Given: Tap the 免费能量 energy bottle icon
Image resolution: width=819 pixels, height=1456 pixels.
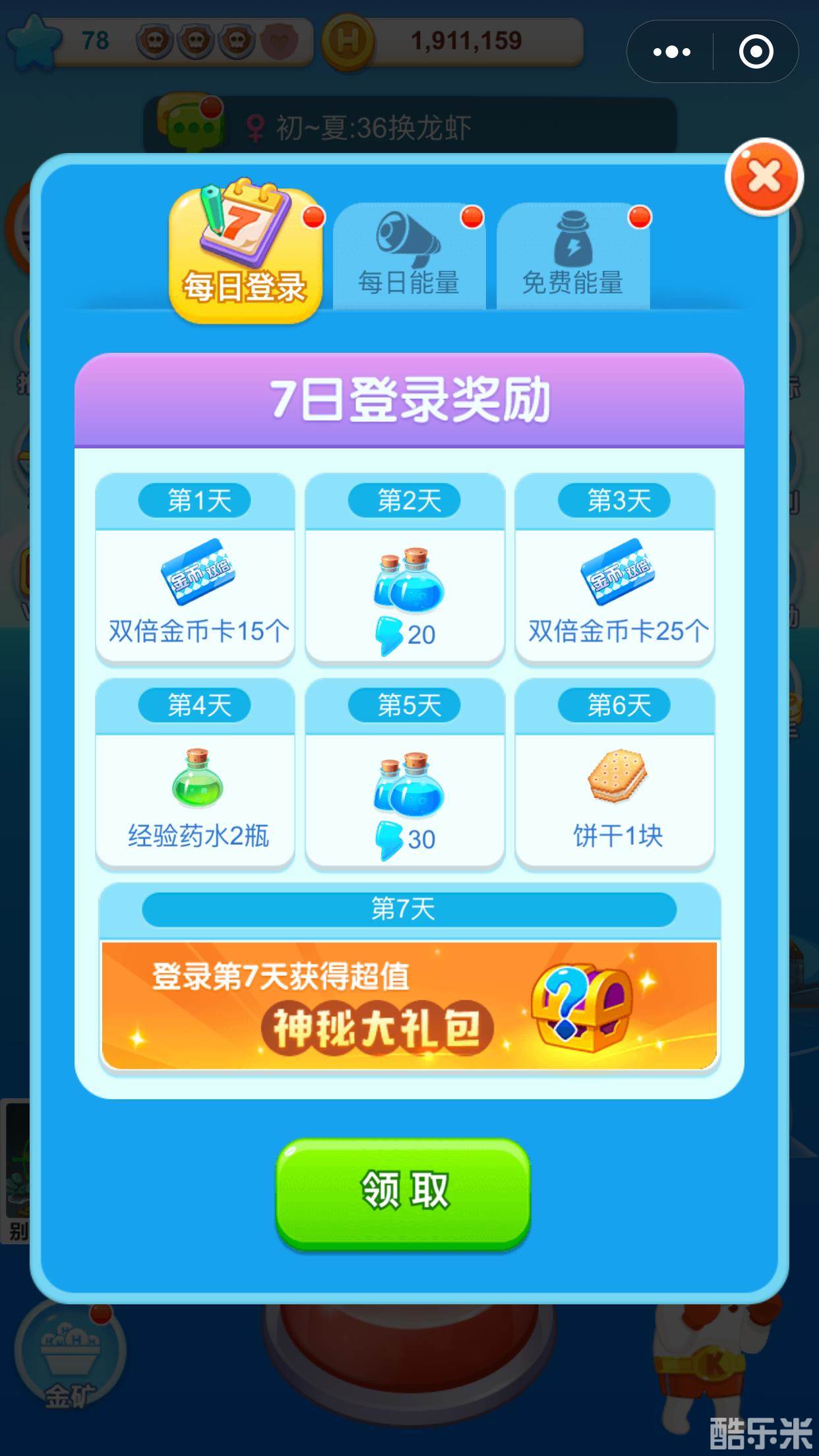Looking at the screenshot, I should coord(572,244).
